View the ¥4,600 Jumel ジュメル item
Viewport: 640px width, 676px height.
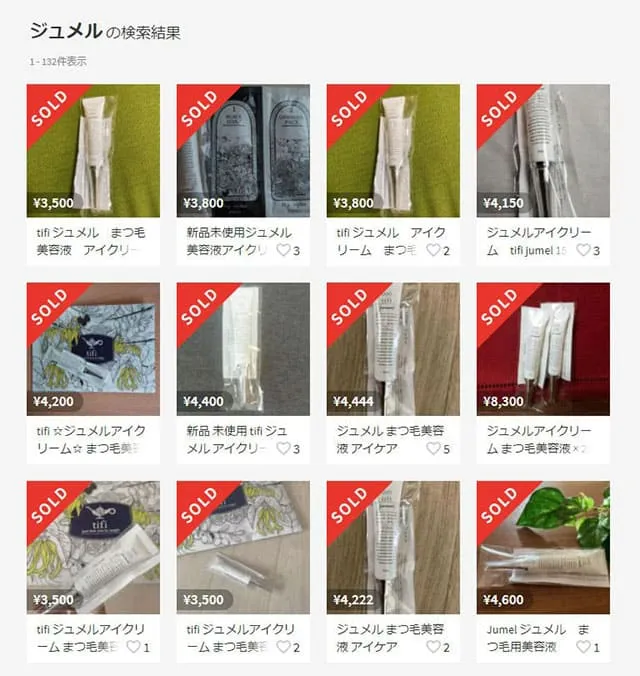point(543,547)
